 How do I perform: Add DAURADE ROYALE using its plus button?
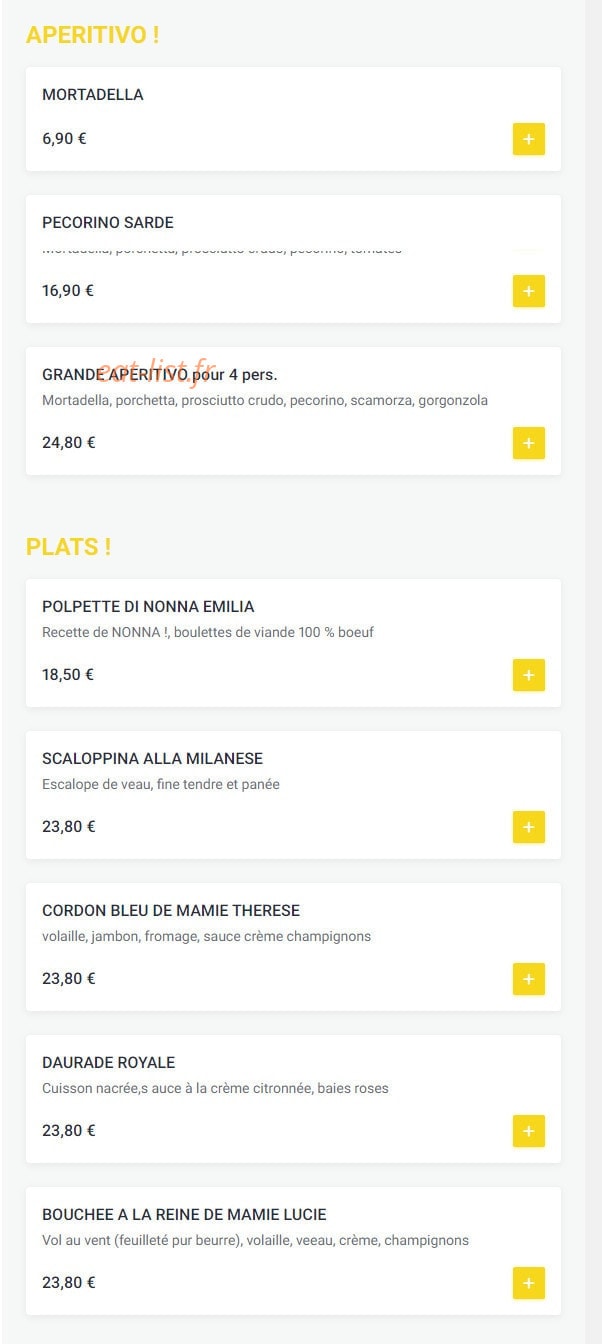click(x=528, y=1131)
